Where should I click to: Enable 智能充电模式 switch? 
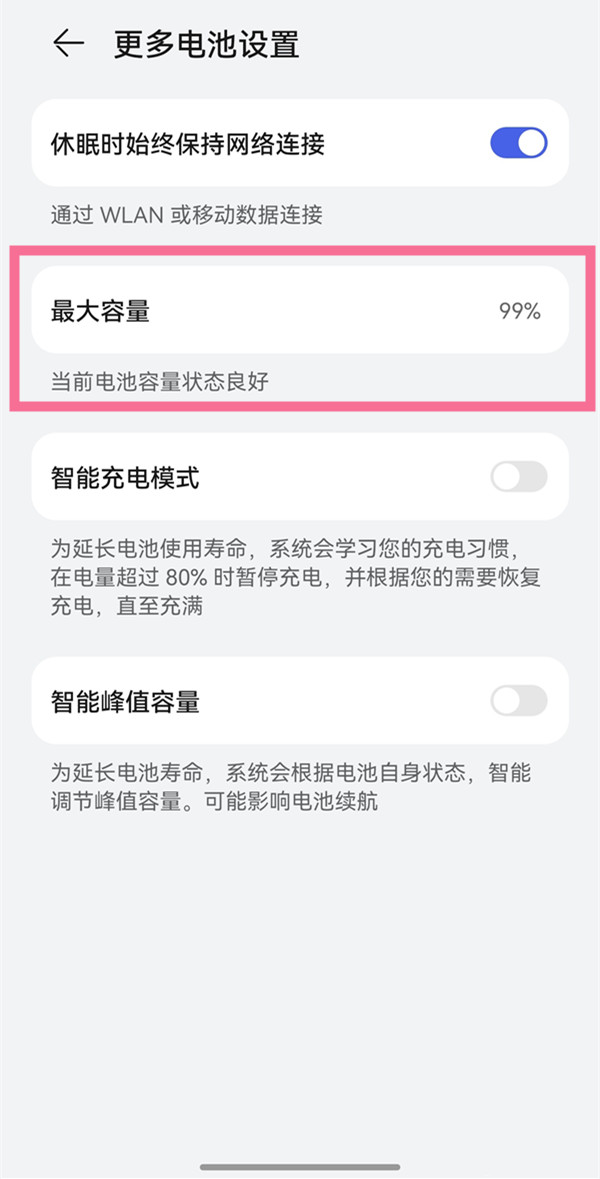click(518, 477)
